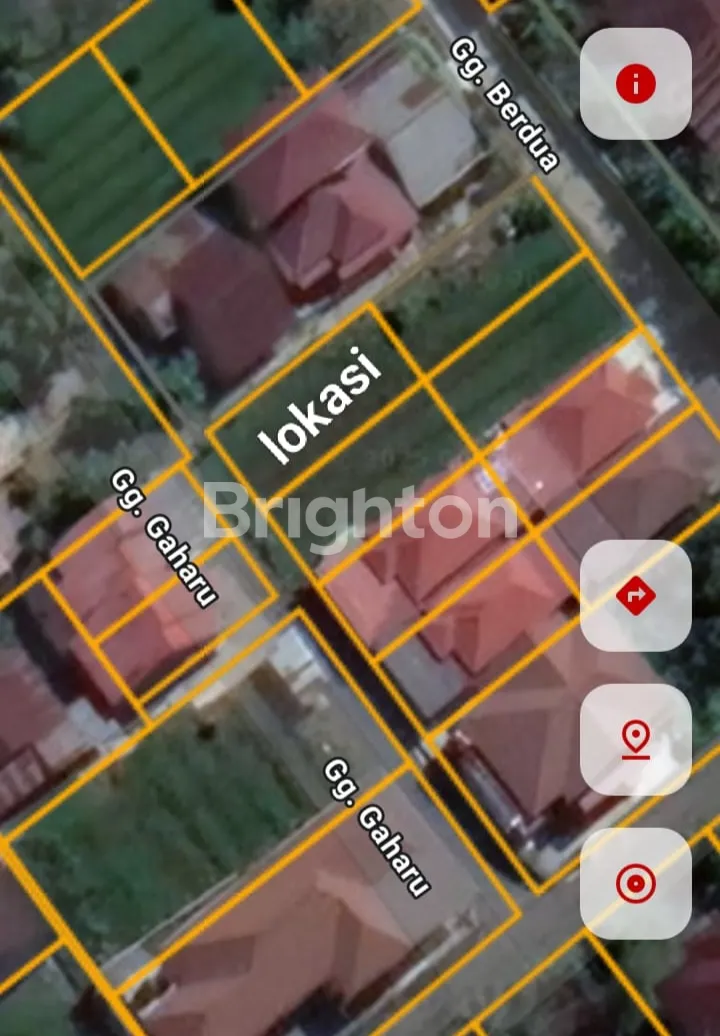Tap the location pin button
The height and width of the screenshot is (1036, 720).
pos(636,740)
